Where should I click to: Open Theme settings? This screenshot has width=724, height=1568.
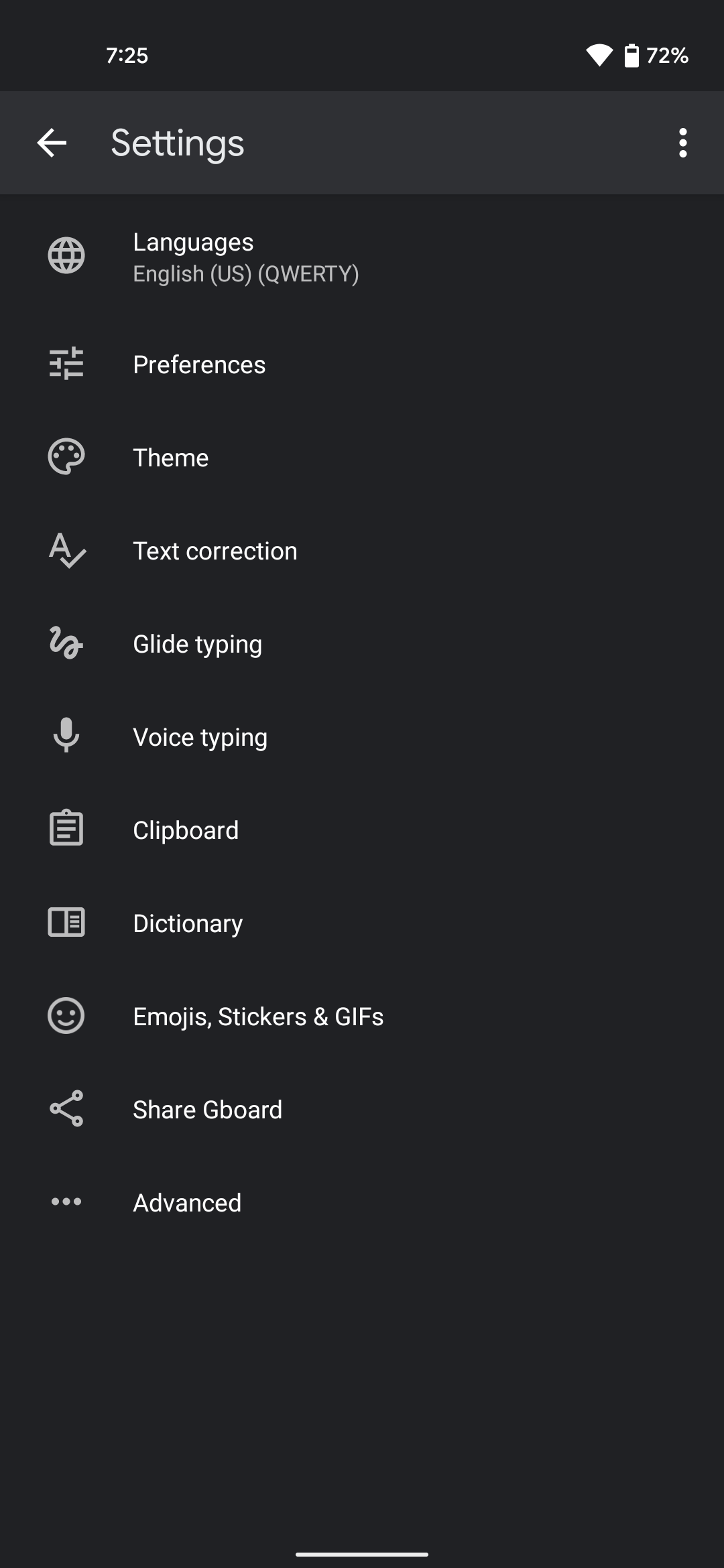click(x=362, y=458)
